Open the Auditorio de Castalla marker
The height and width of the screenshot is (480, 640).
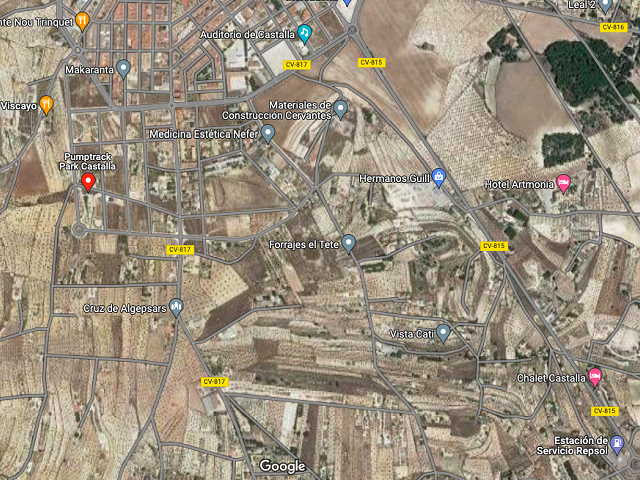[x=305, y=33]
